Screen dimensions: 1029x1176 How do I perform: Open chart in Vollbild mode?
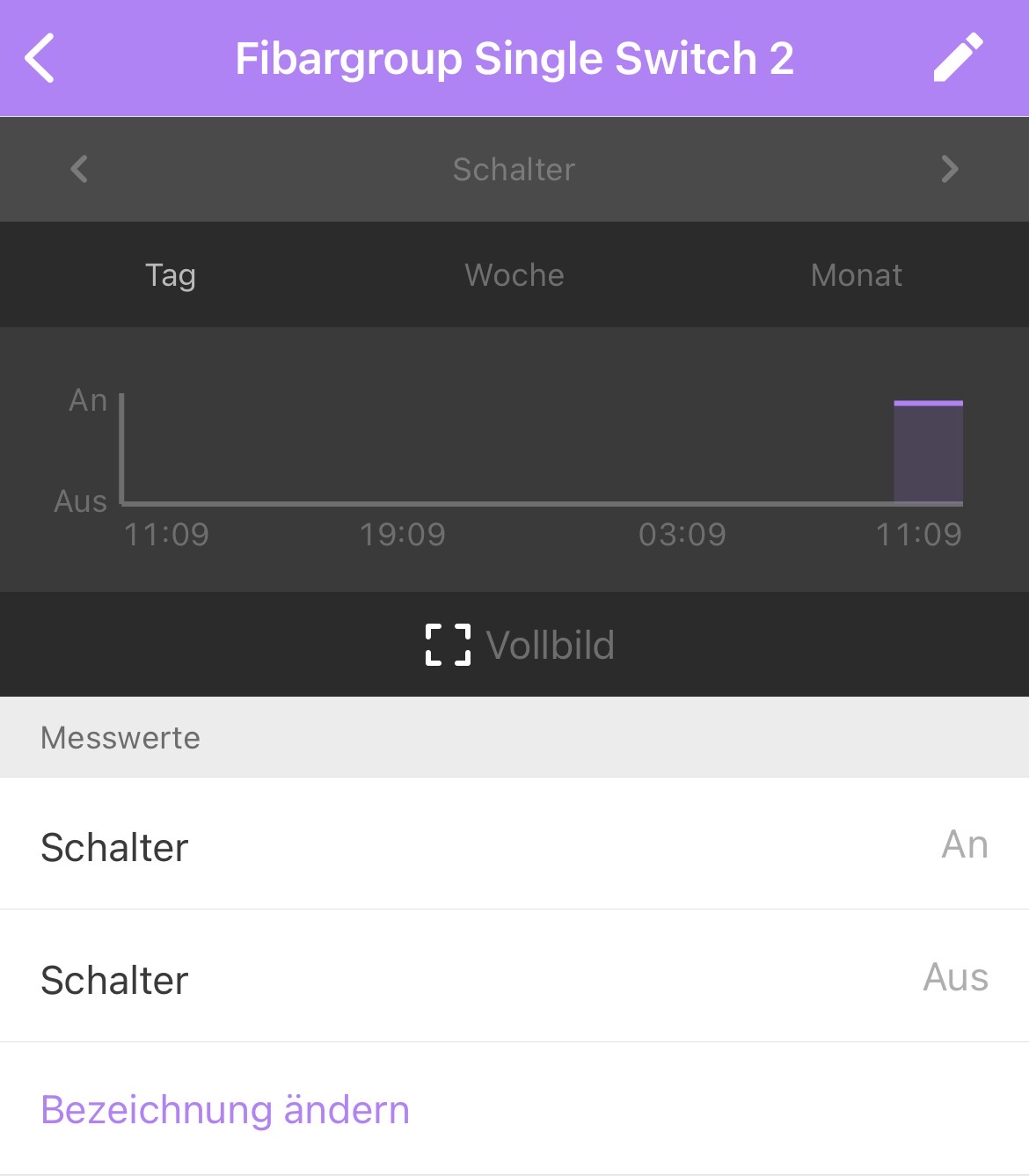click(x=519, y=645)
